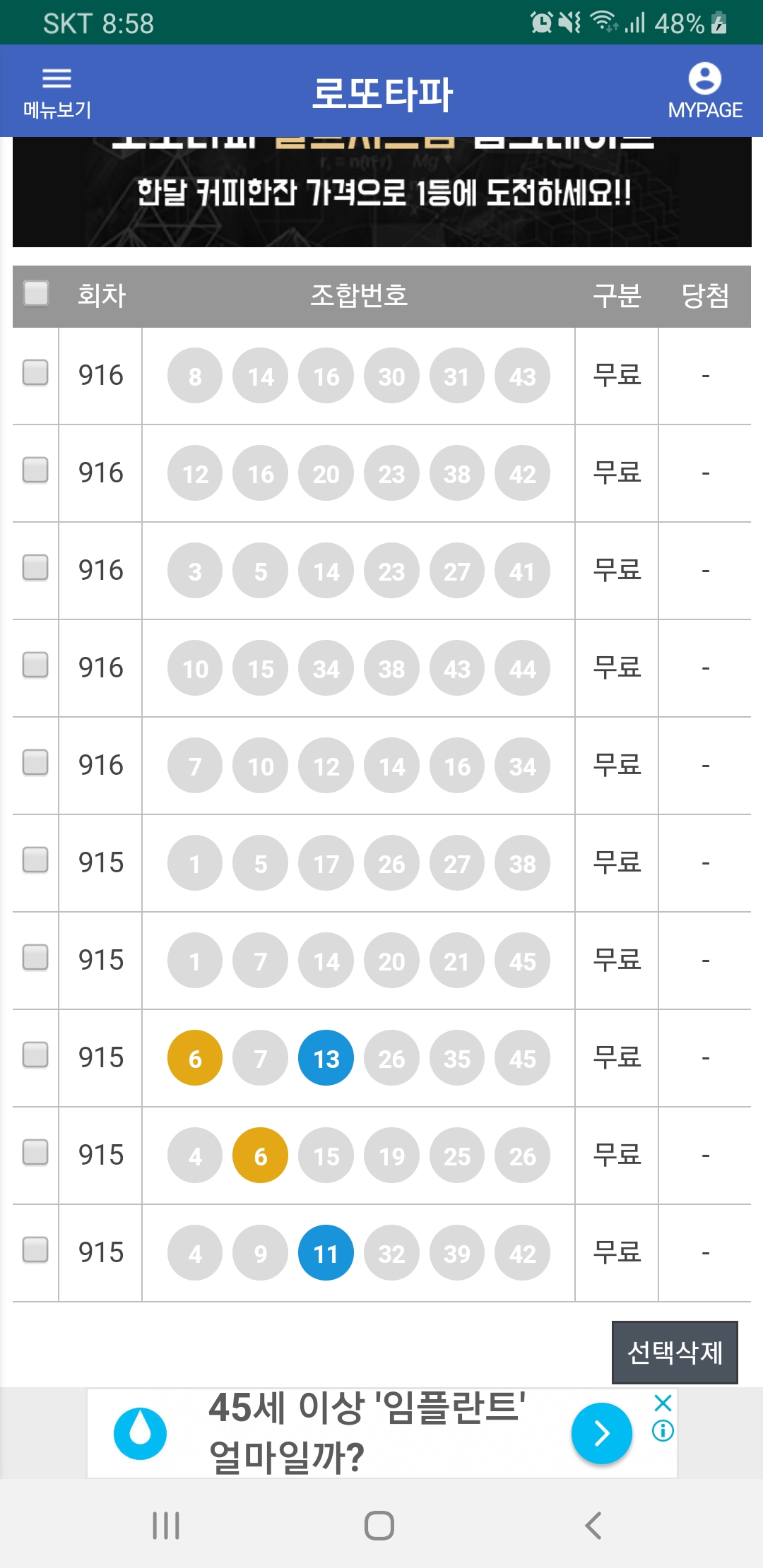Image resolution: width=763 pixels, height=1568 pixels.
Task: Select the 916 row 10 15 34 38 43 44
Action: tap(35, 665)
